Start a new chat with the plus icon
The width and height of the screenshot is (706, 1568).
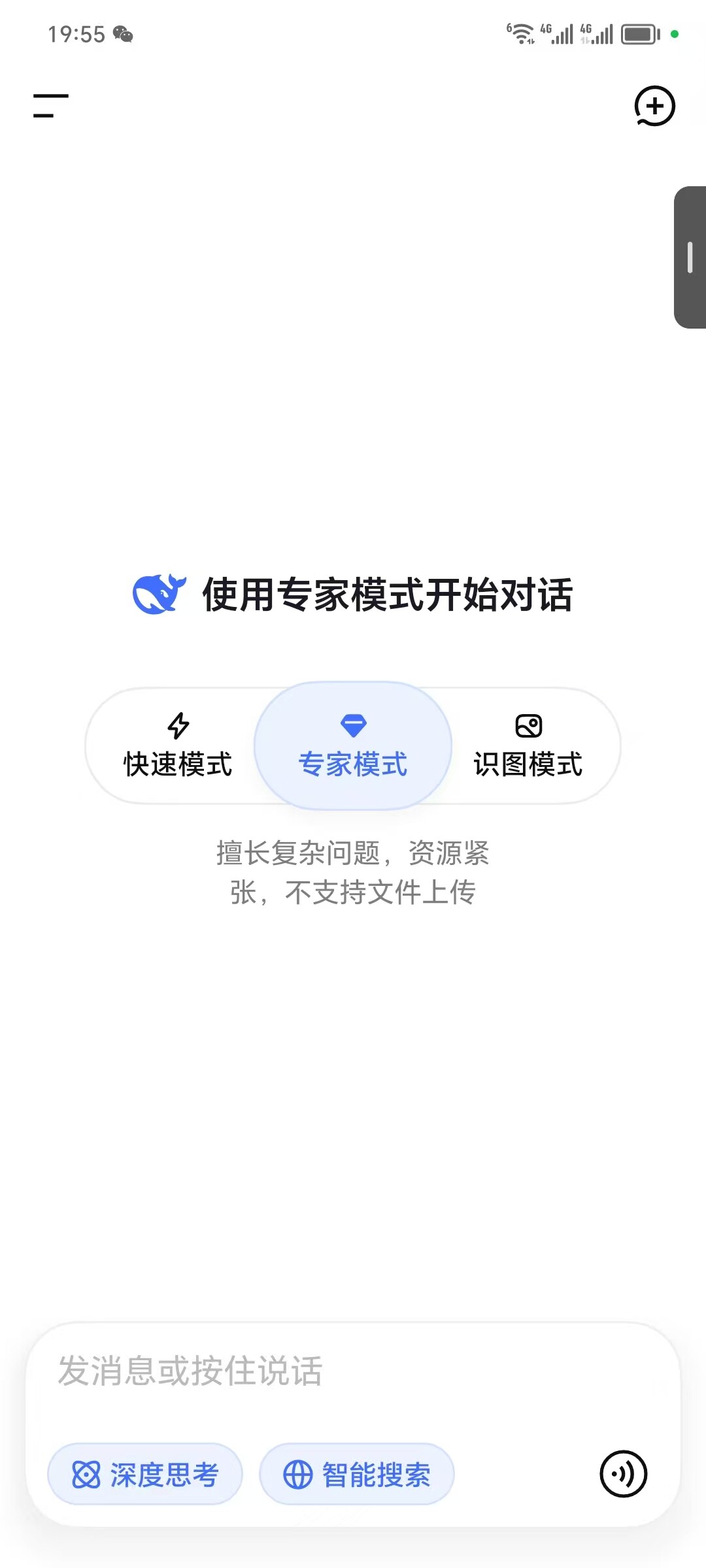[x=654, y=106]
